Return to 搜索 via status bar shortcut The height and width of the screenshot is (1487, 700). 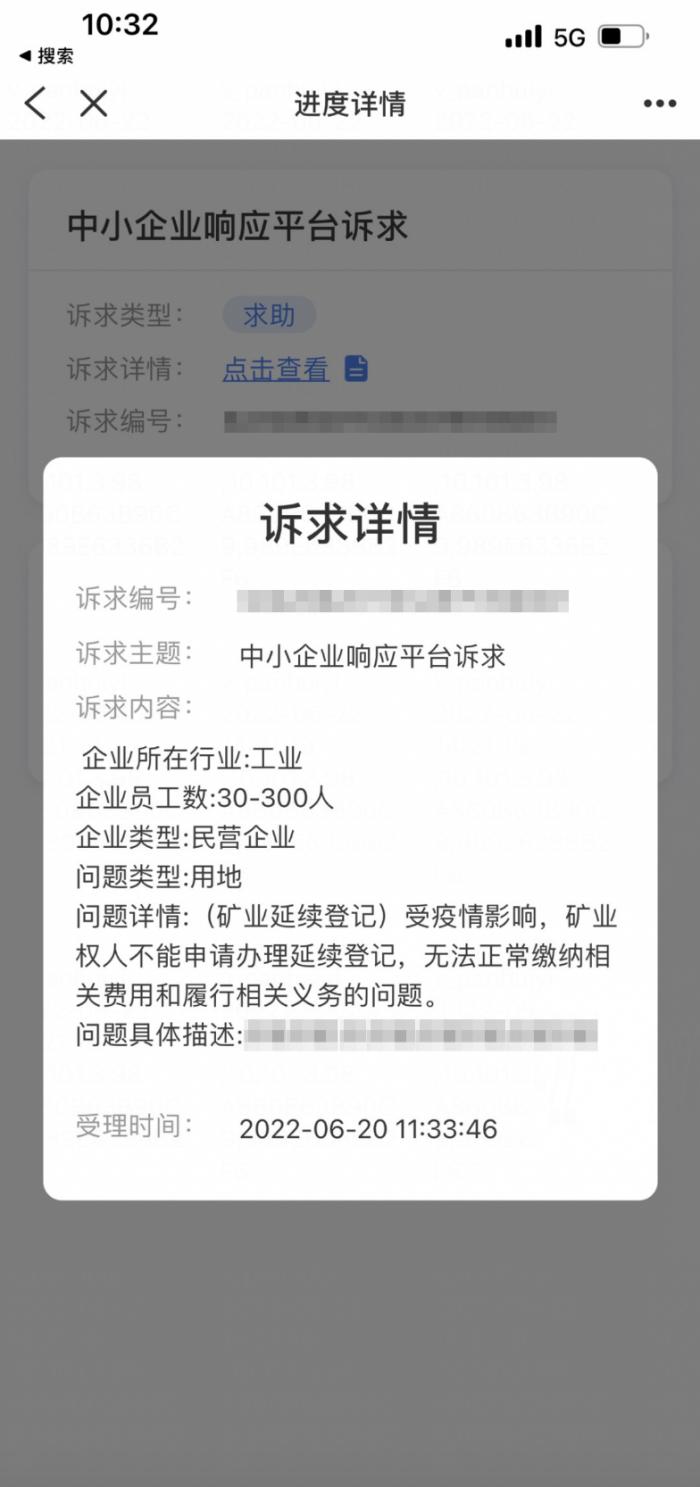[46, 56]
